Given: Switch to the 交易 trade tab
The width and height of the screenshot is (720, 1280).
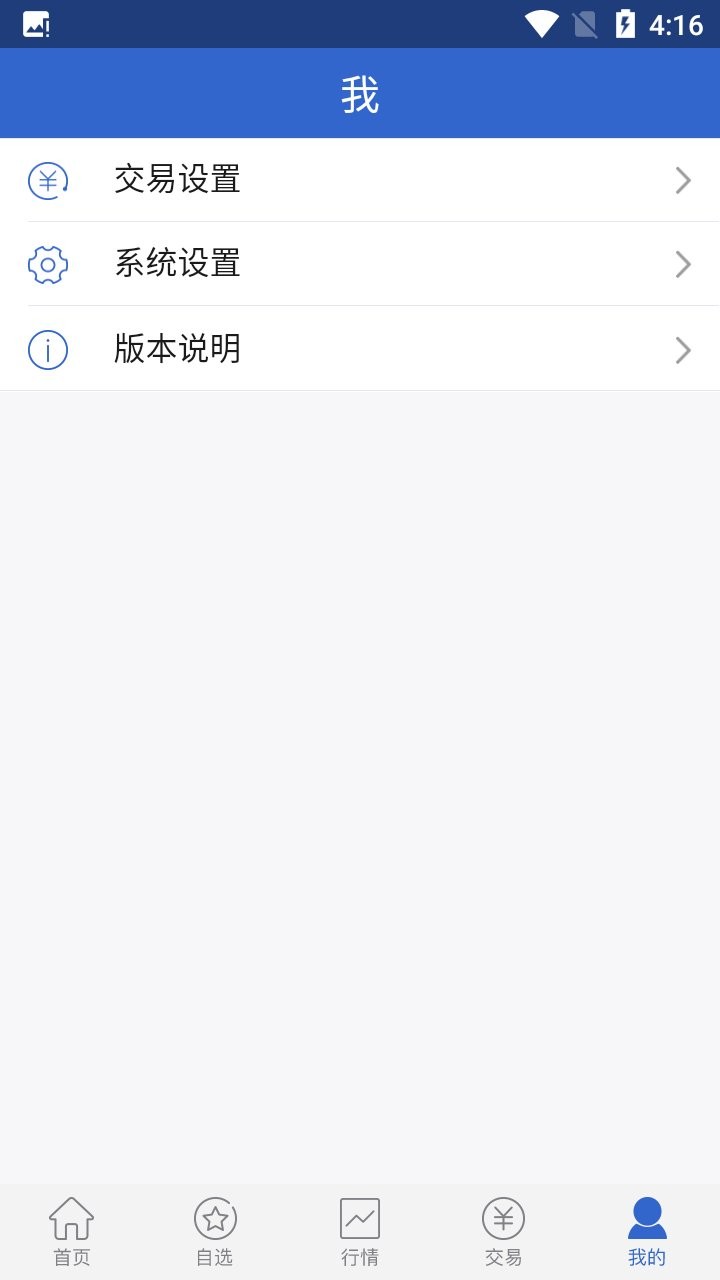Looking at the screenshot, I should 503,1232.
